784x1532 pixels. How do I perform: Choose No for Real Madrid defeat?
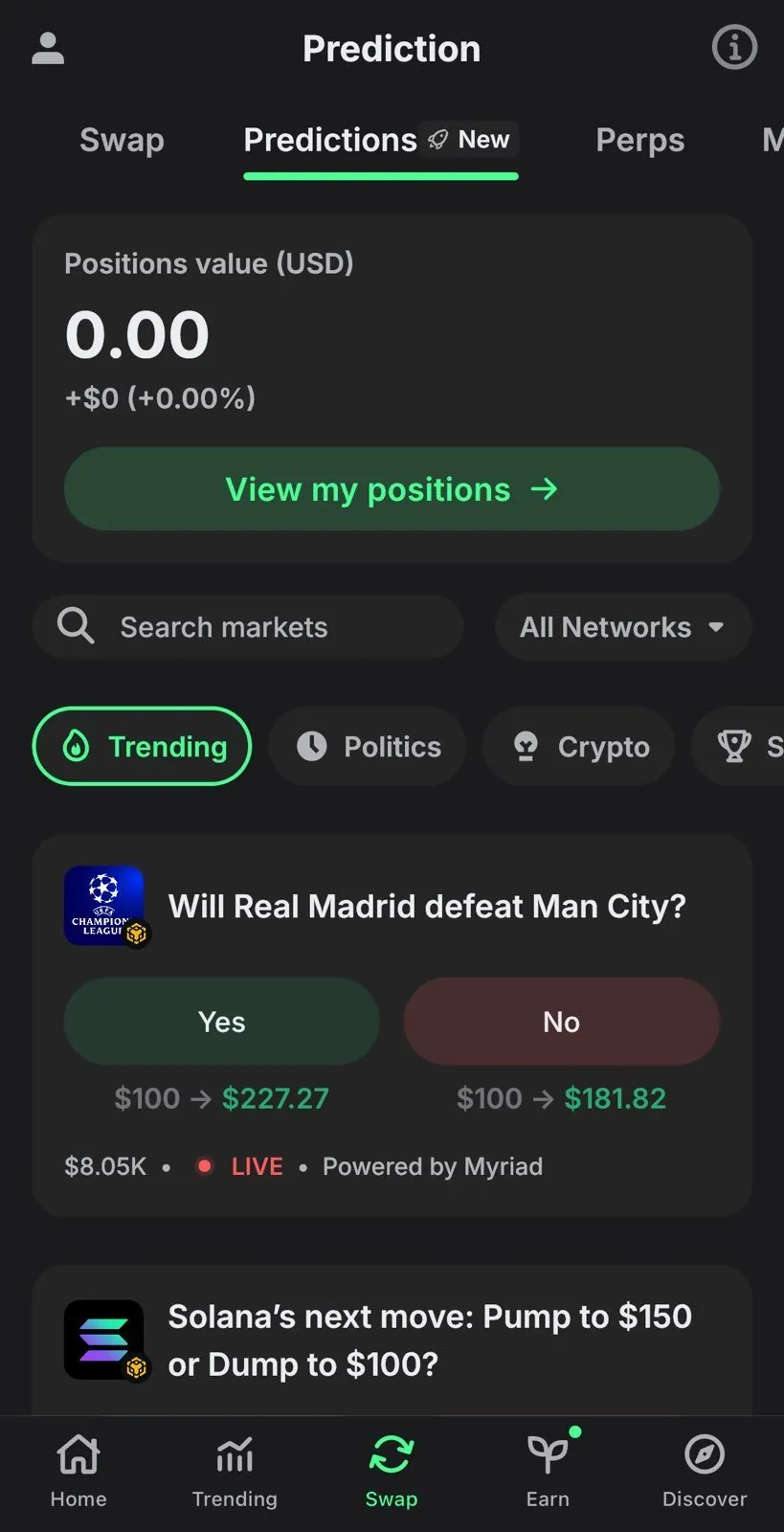(x=561, y=1022)
